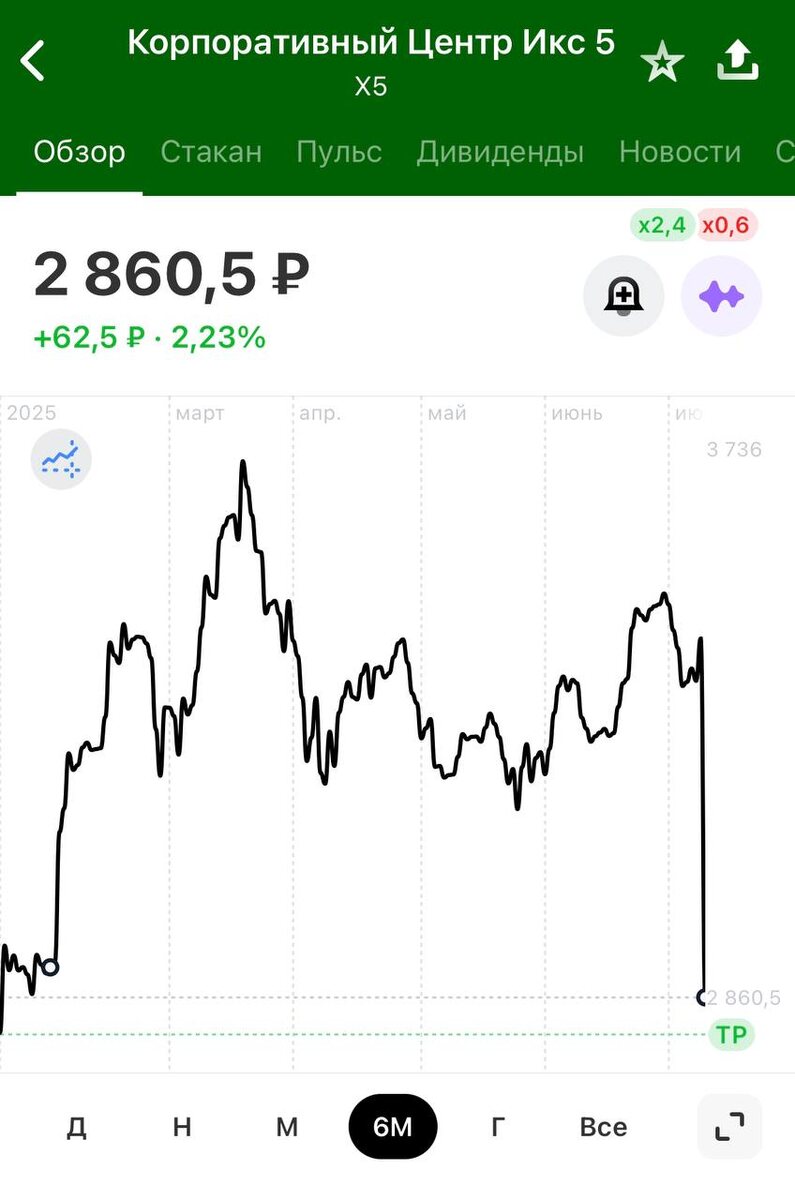Select the Н week timeframe
The height and width of the screenshot is (1200, 795).
(182, 1127)
